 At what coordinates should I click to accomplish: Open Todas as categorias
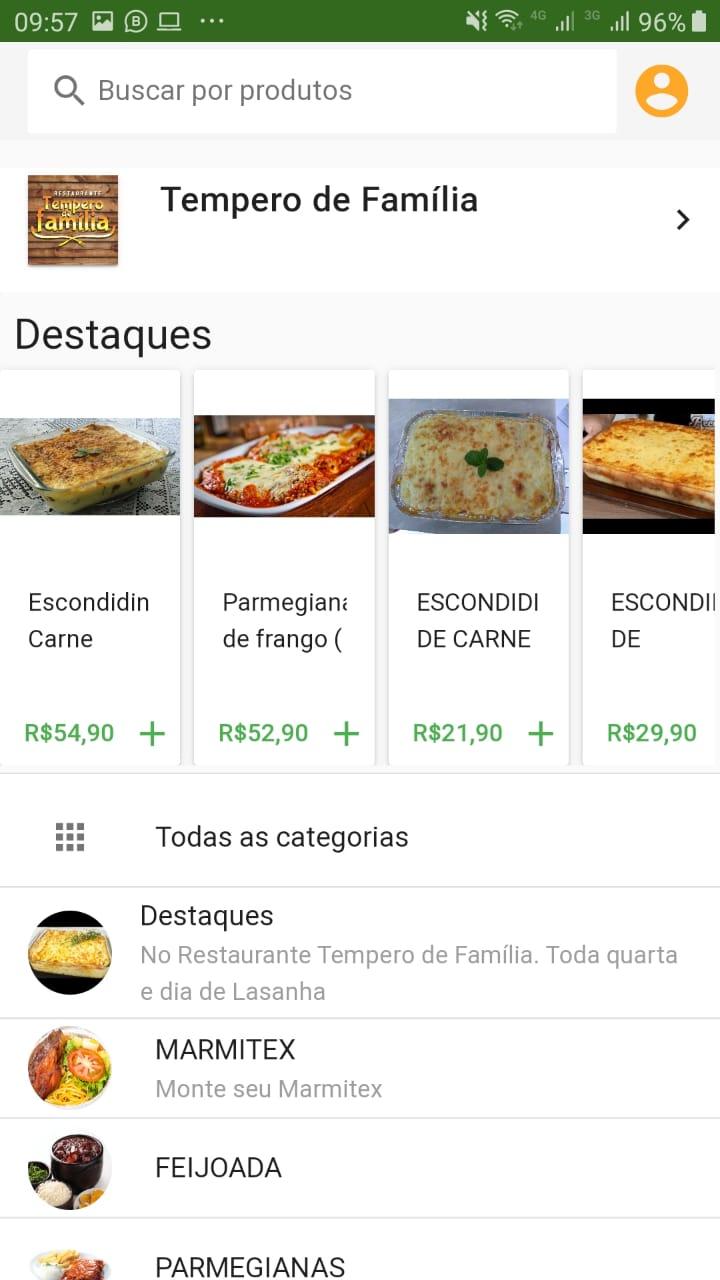(360, 837)
